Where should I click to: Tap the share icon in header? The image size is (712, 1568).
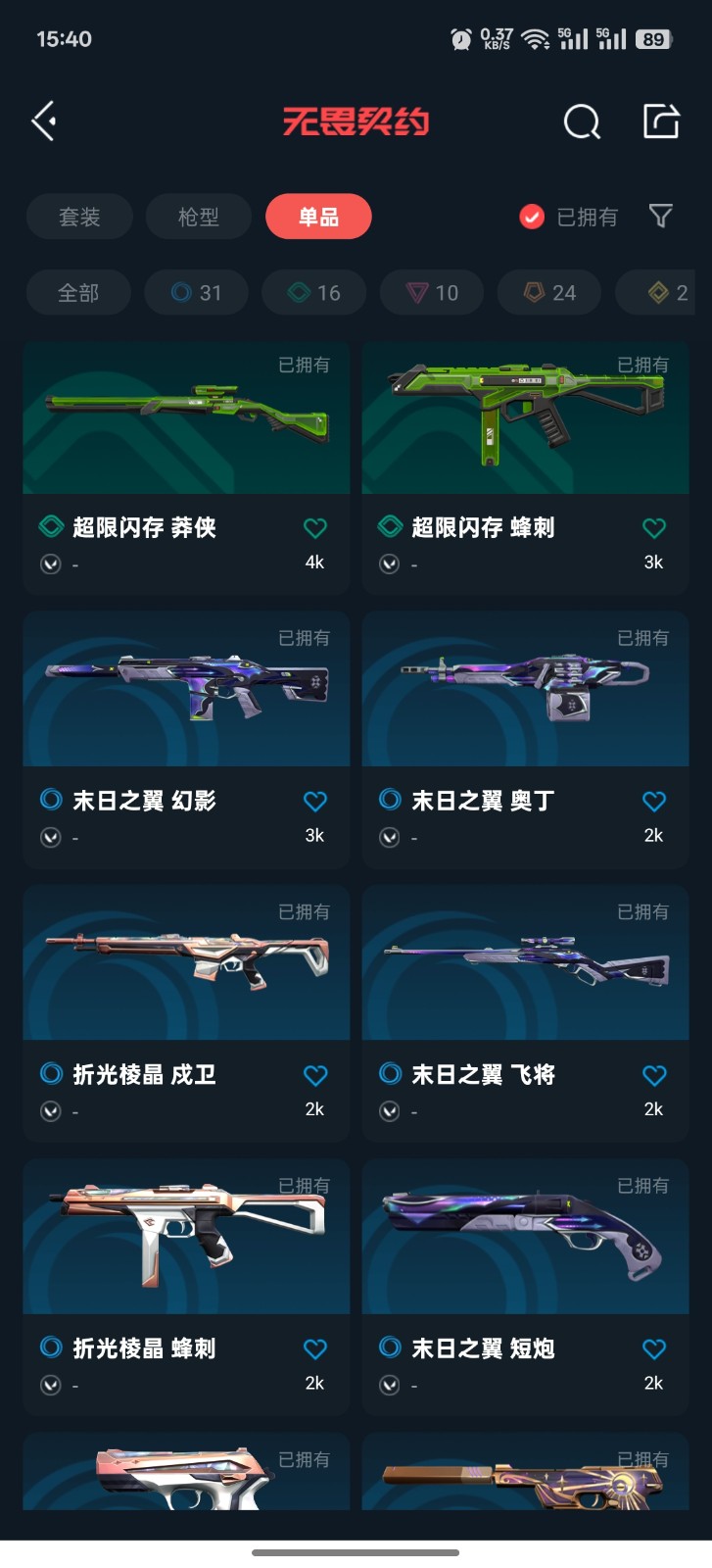click(661, 121)
